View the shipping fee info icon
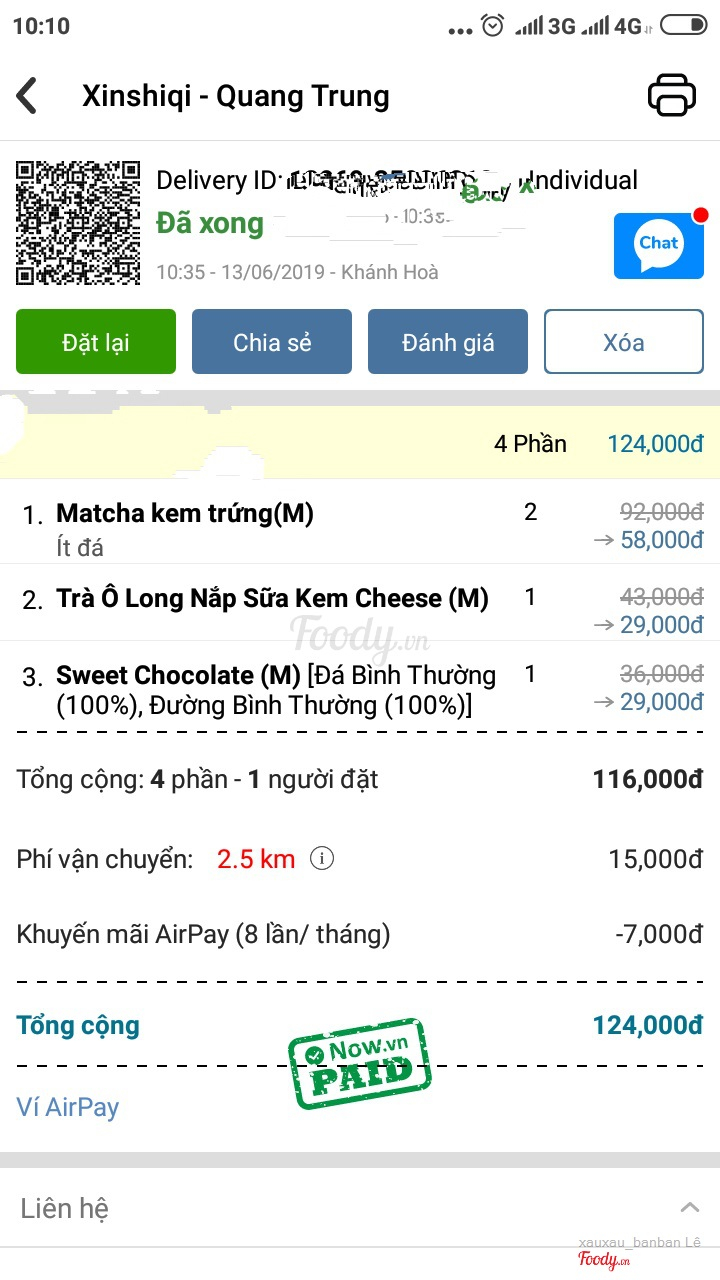 click(321, 858)
